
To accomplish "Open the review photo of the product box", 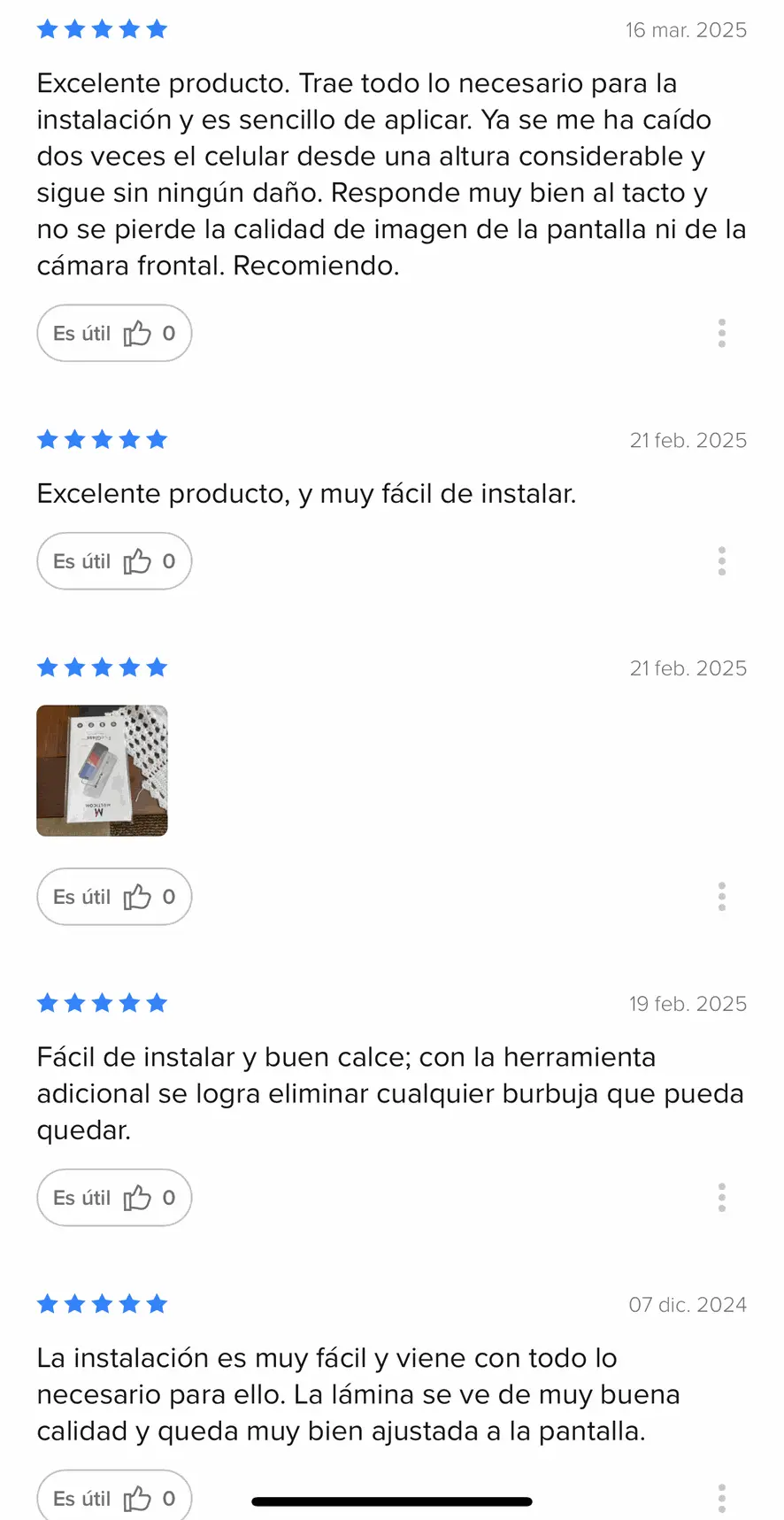I will point(102,770).
